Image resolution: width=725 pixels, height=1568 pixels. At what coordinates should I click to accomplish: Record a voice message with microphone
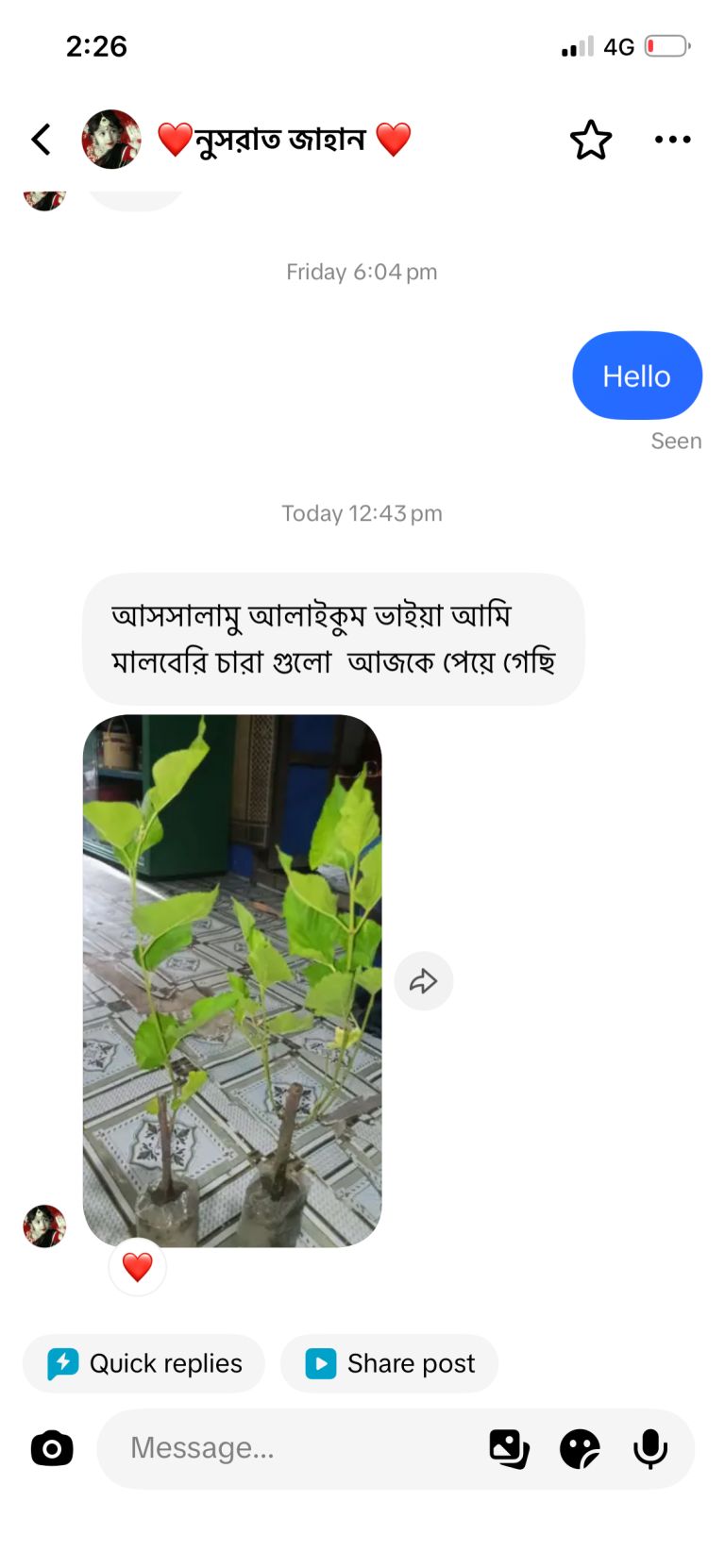pos(650,1448)
